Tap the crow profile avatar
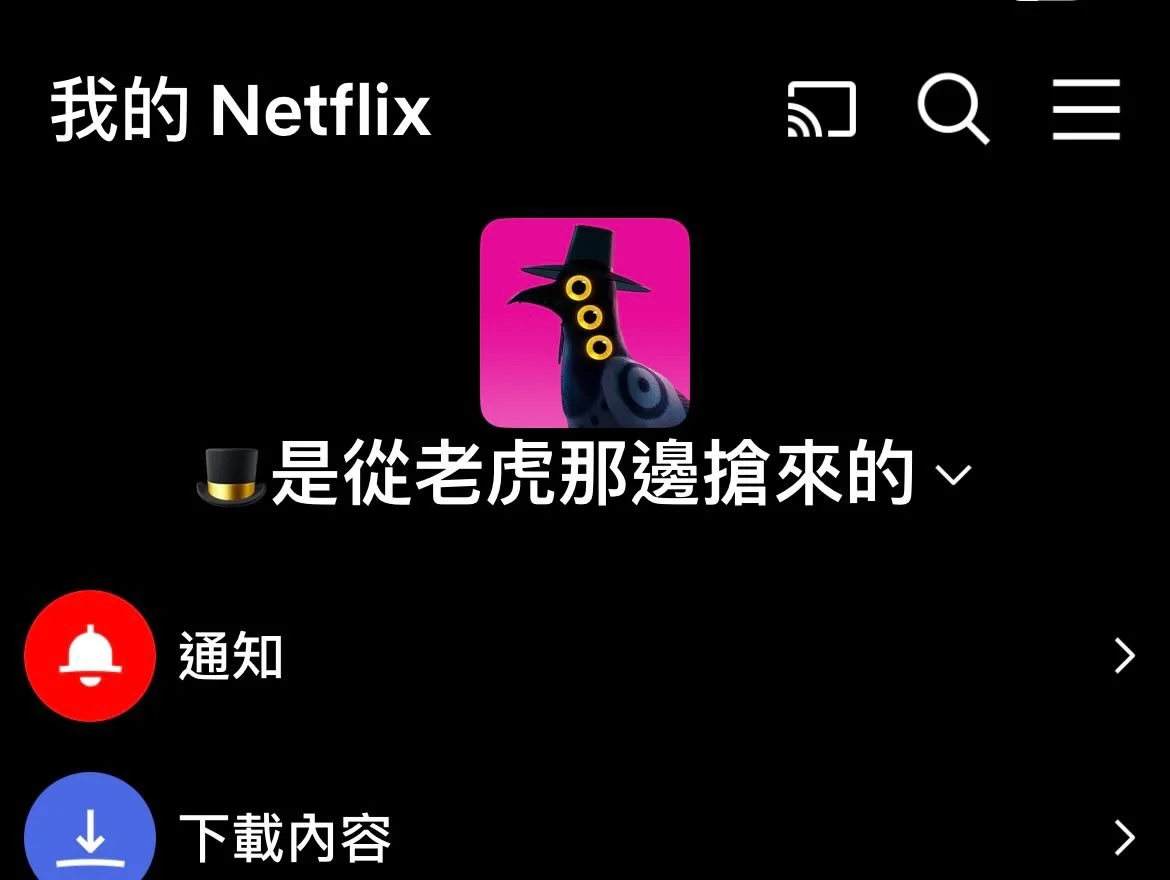The height and width of the screenshot is (880, 1170). click(x=585, y=323)
